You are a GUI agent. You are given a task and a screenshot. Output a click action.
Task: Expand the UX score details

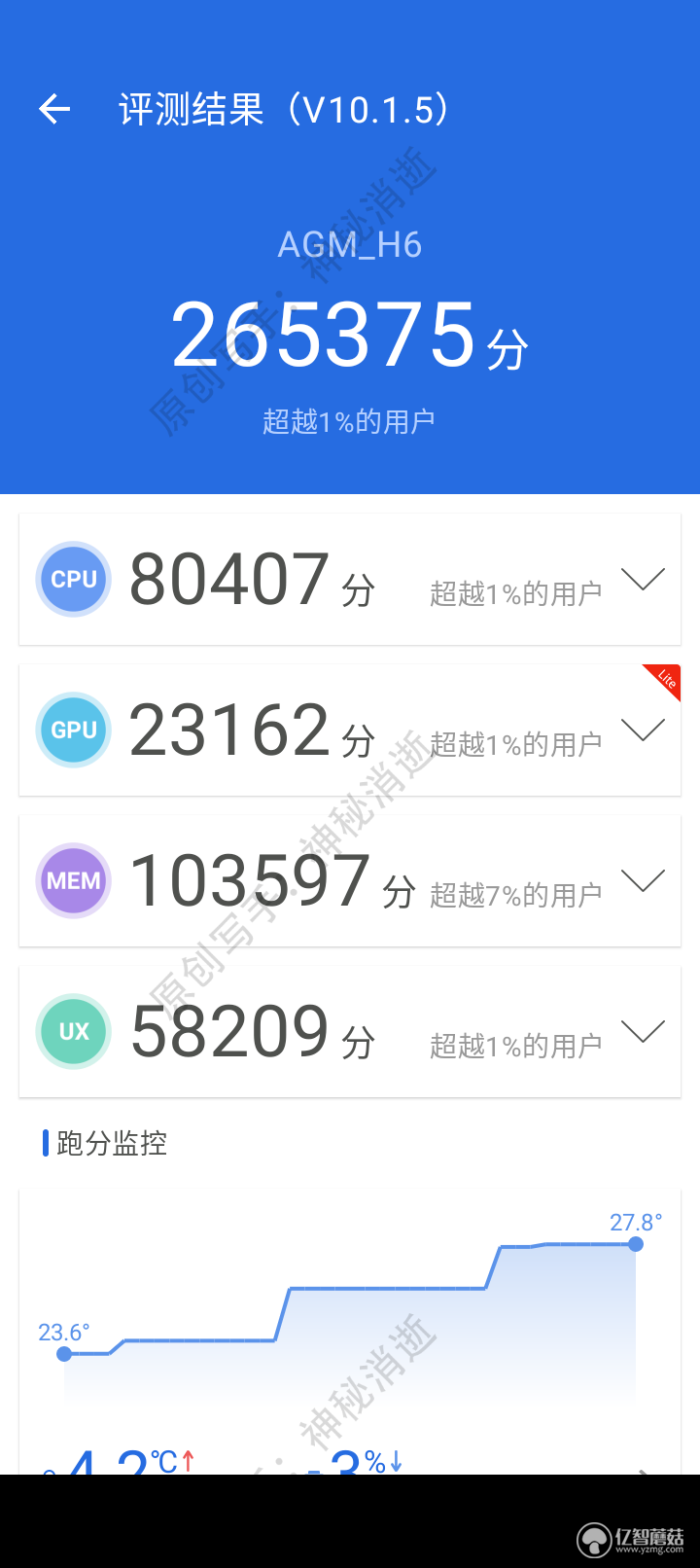click(x=643, y=1032)
